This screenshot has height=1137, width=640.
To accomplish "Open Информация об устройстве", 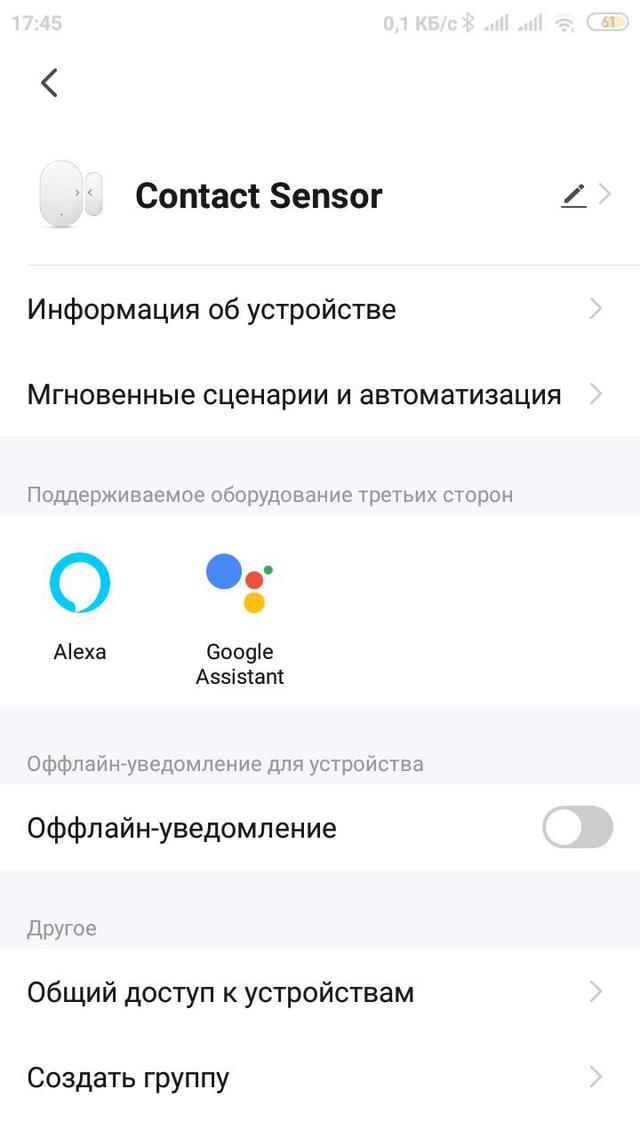I will [320, 309].
